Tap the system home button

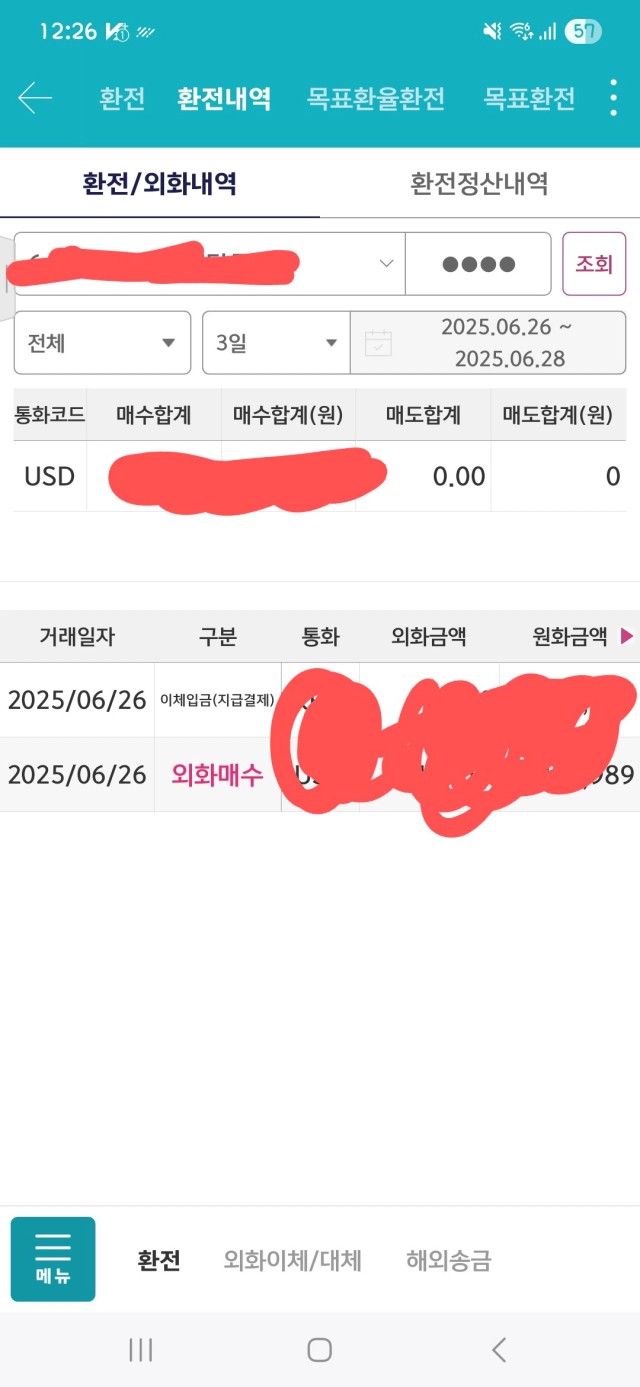320,1350
